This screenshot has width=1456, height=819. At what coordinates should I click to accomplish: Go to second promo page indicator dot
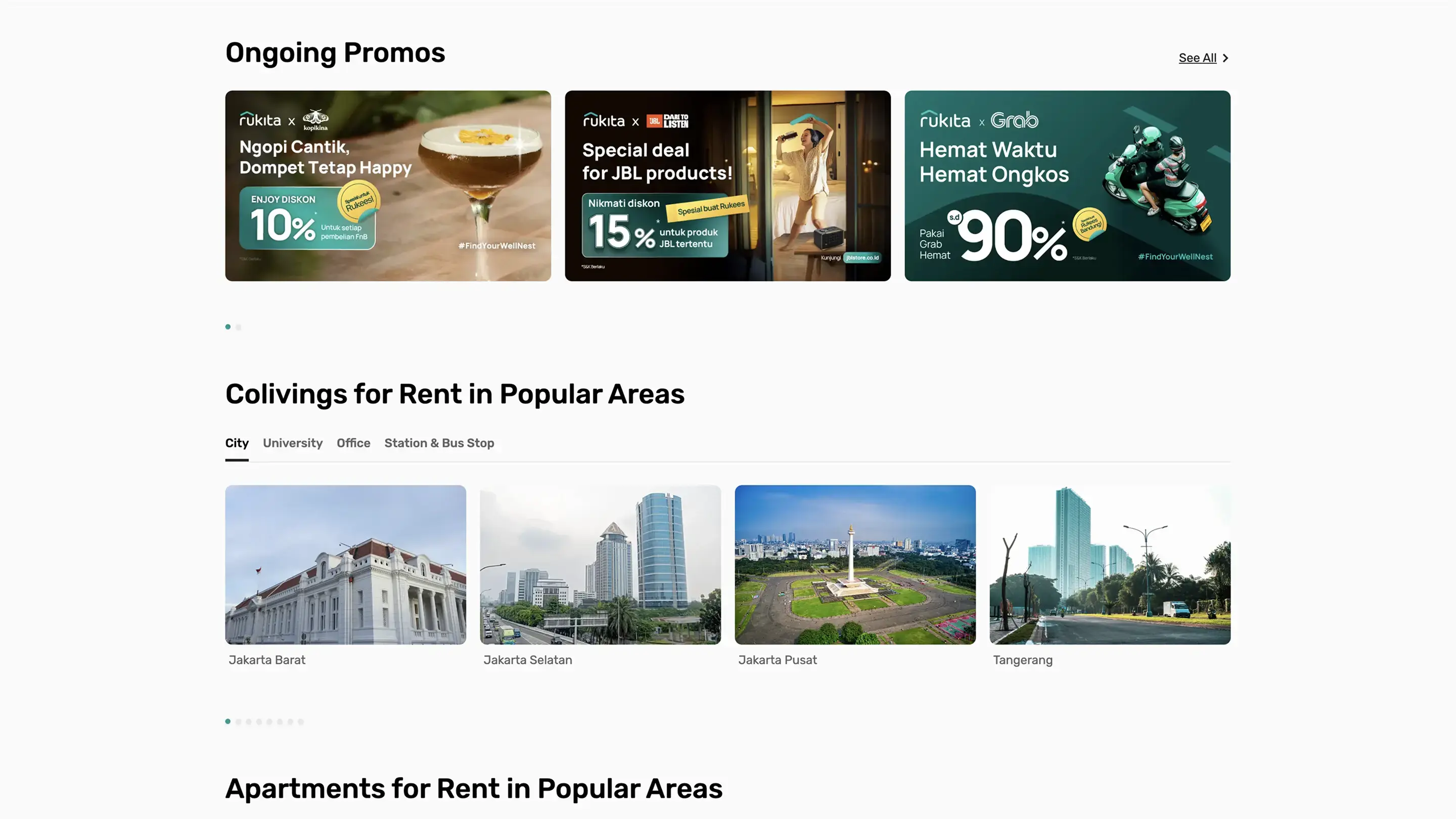click(239, 327)
